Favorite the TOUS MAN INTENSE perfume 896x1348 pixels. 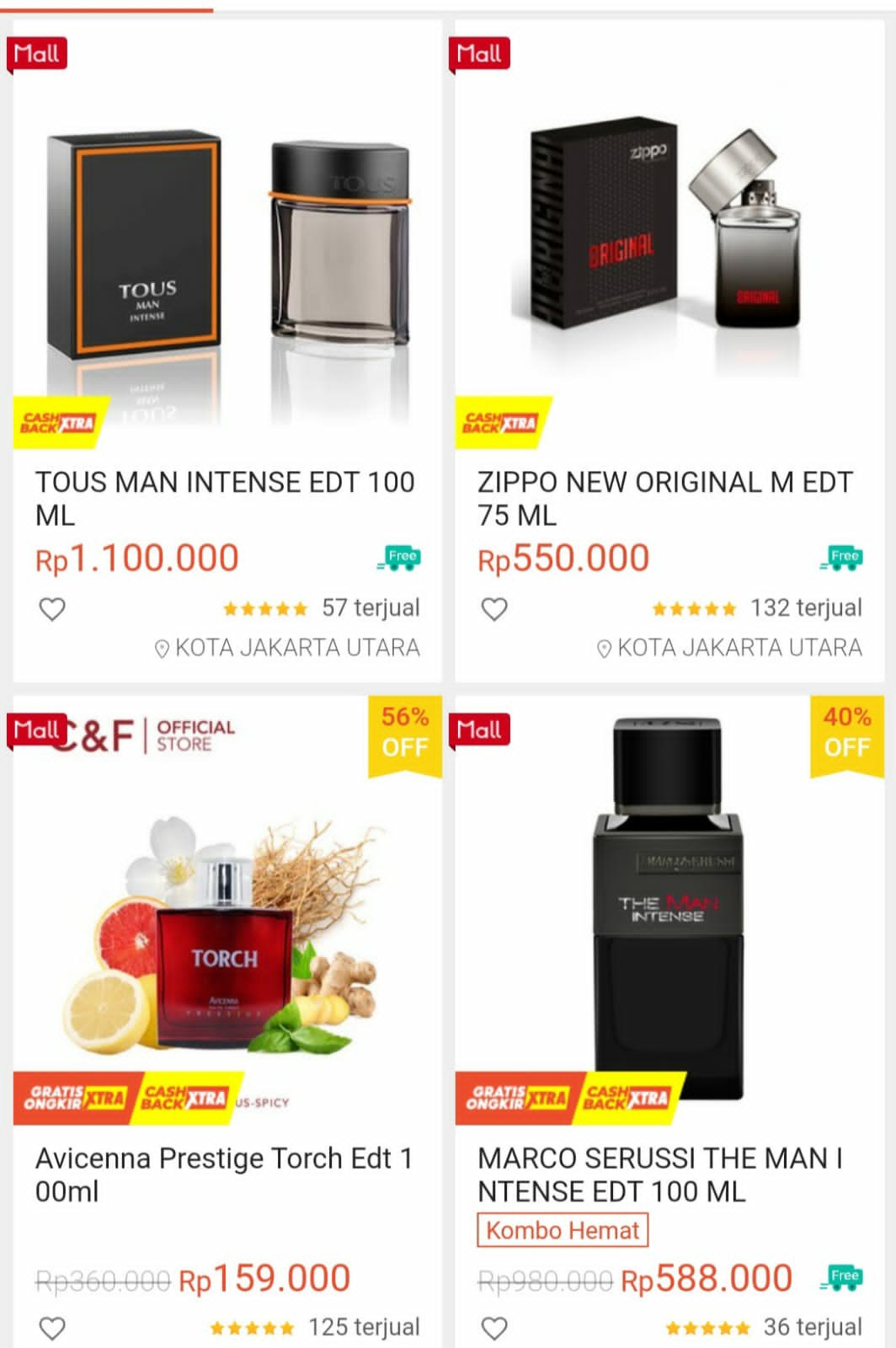pos(52,608)
